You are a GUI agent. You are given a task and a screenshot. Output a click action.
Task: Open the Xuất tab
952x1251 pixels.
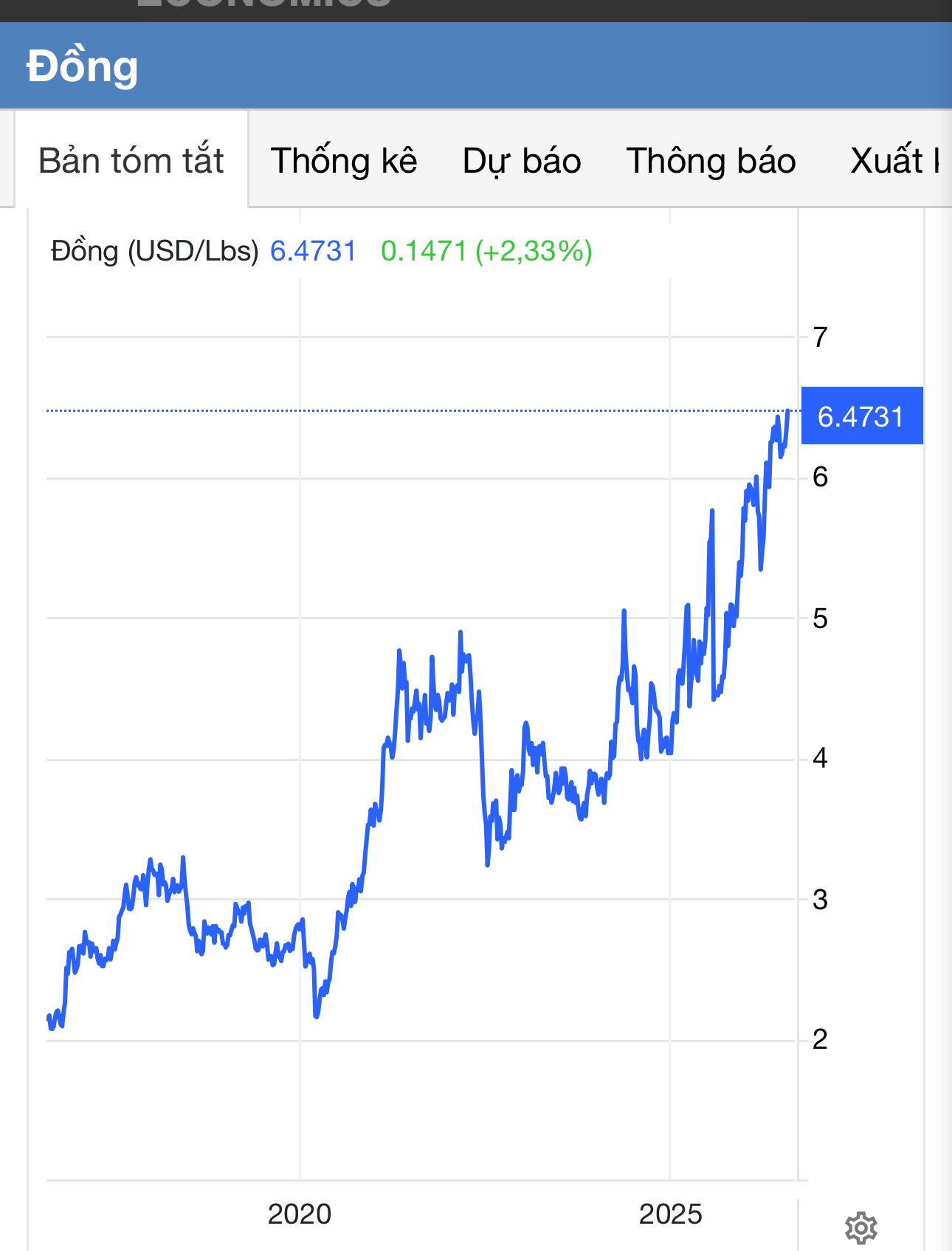894,160
